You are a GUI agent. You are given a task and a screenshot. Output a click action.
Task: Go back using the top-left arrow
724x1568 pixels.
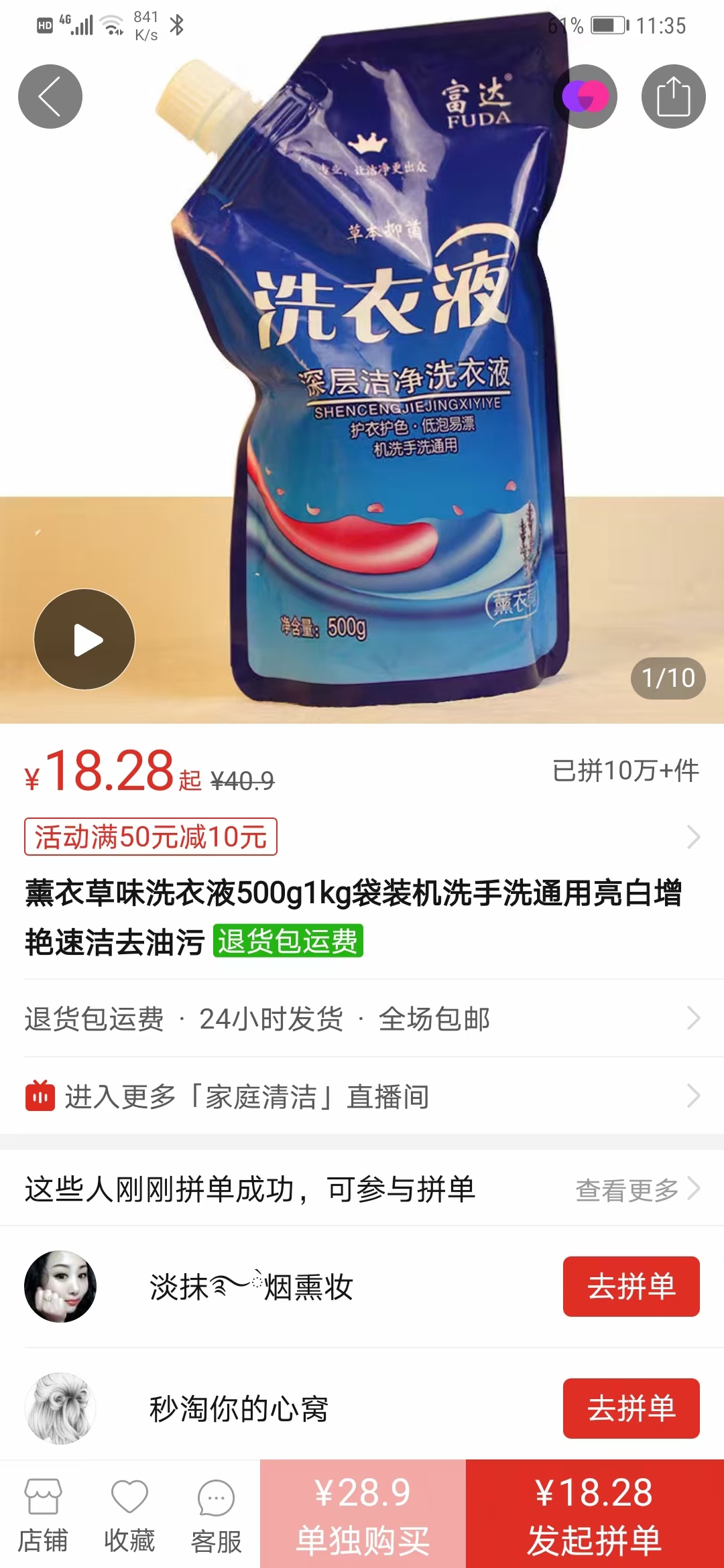point(50,96)
